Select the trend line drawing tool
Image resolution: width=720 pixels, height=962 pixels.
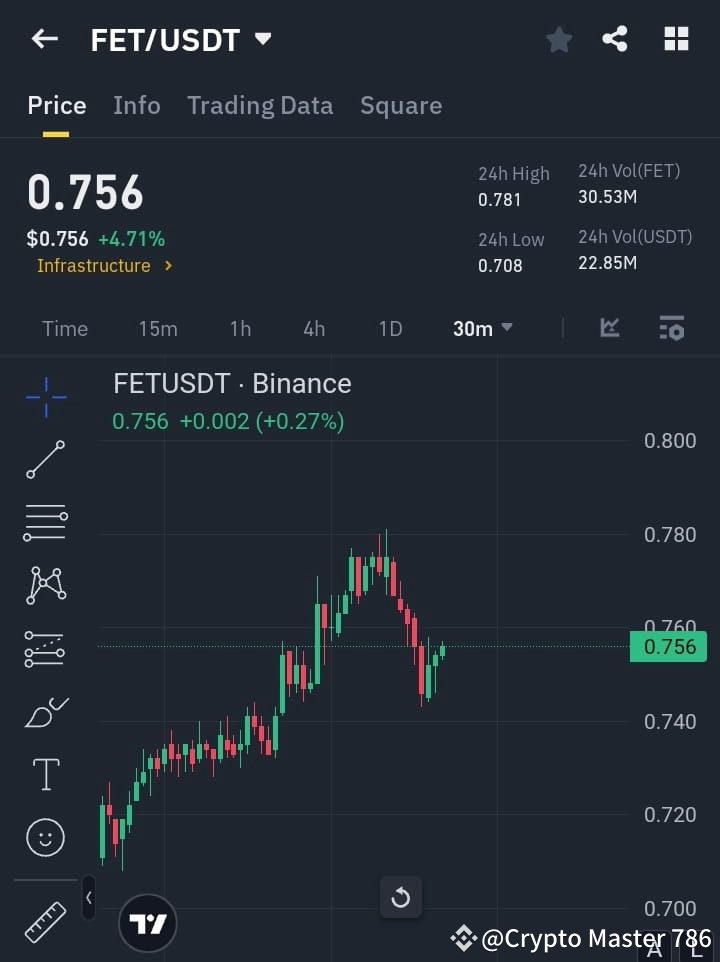point(45,460)
